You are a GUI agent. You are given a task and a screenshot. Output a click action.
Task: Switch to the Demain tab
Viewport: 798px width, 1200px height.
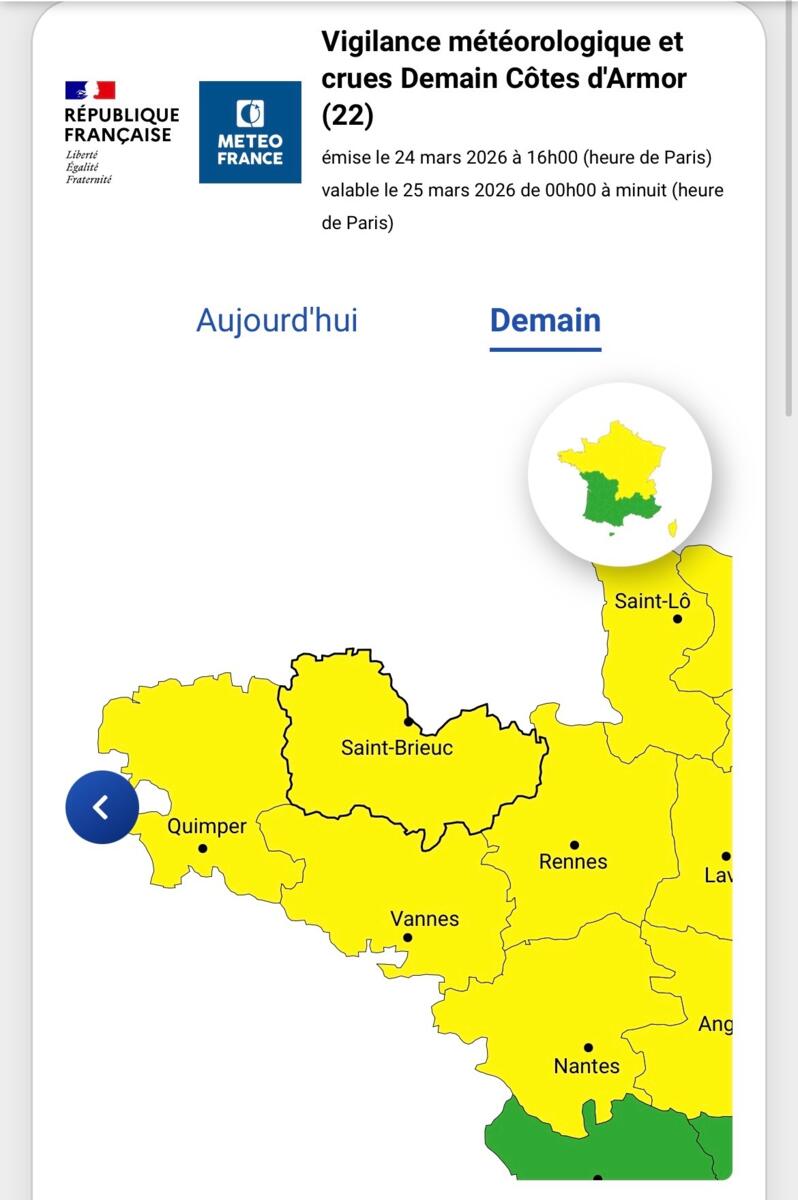tap(543, 320)
